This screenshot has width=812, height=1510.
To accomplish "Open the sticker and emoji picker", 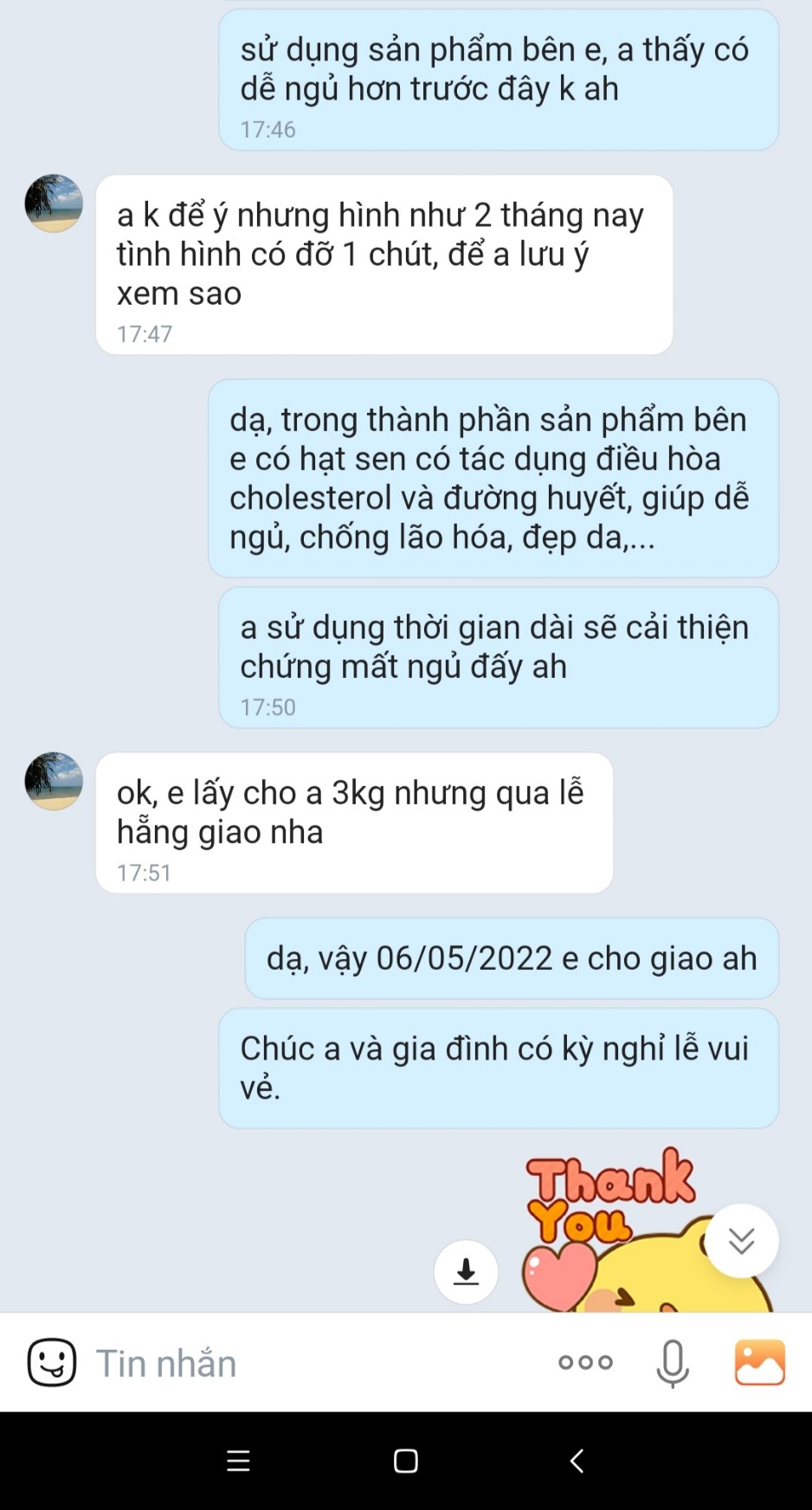I will 52,1362.
